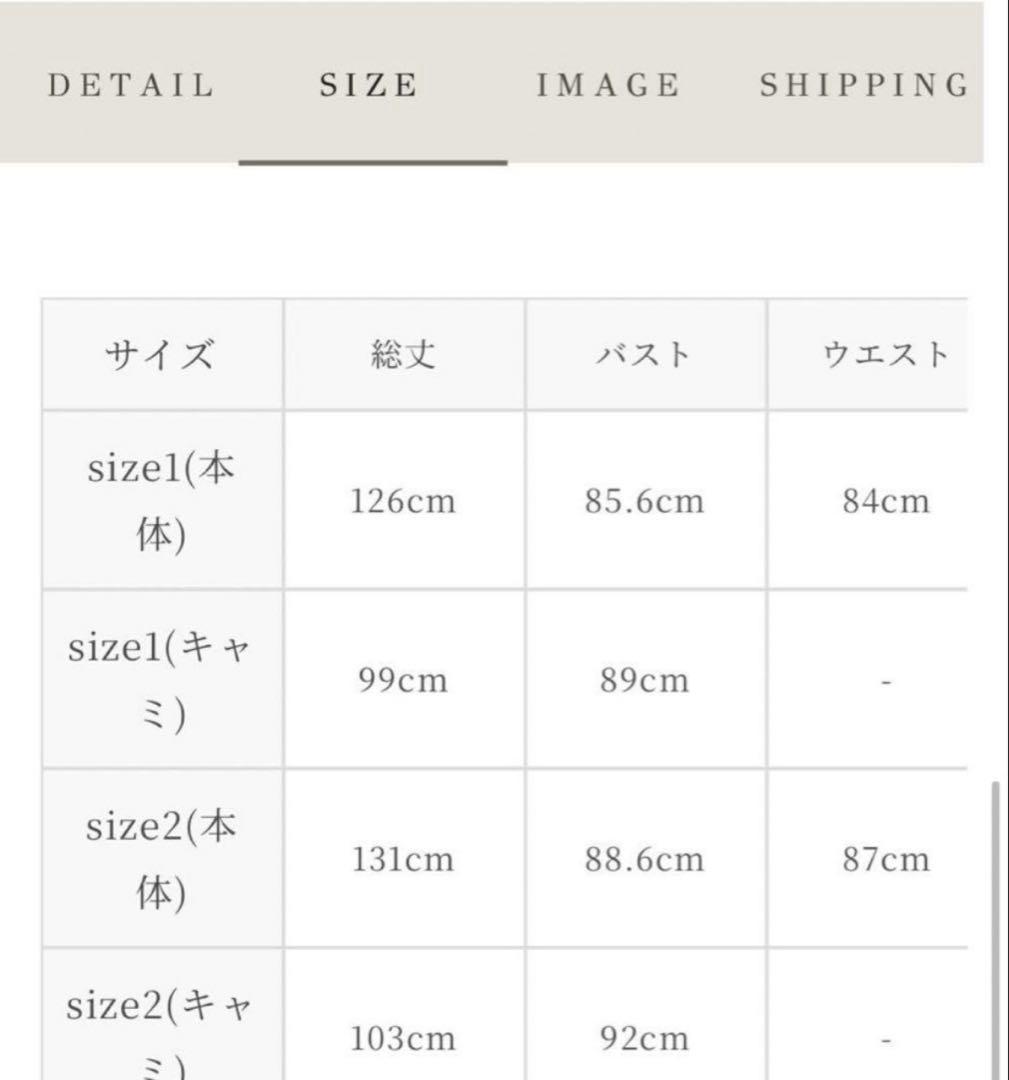Image resolution: width=1009 pixels, height=1080 pixels.
Task: Click the size2(キャミ) row label
Action: point(162,1023)
